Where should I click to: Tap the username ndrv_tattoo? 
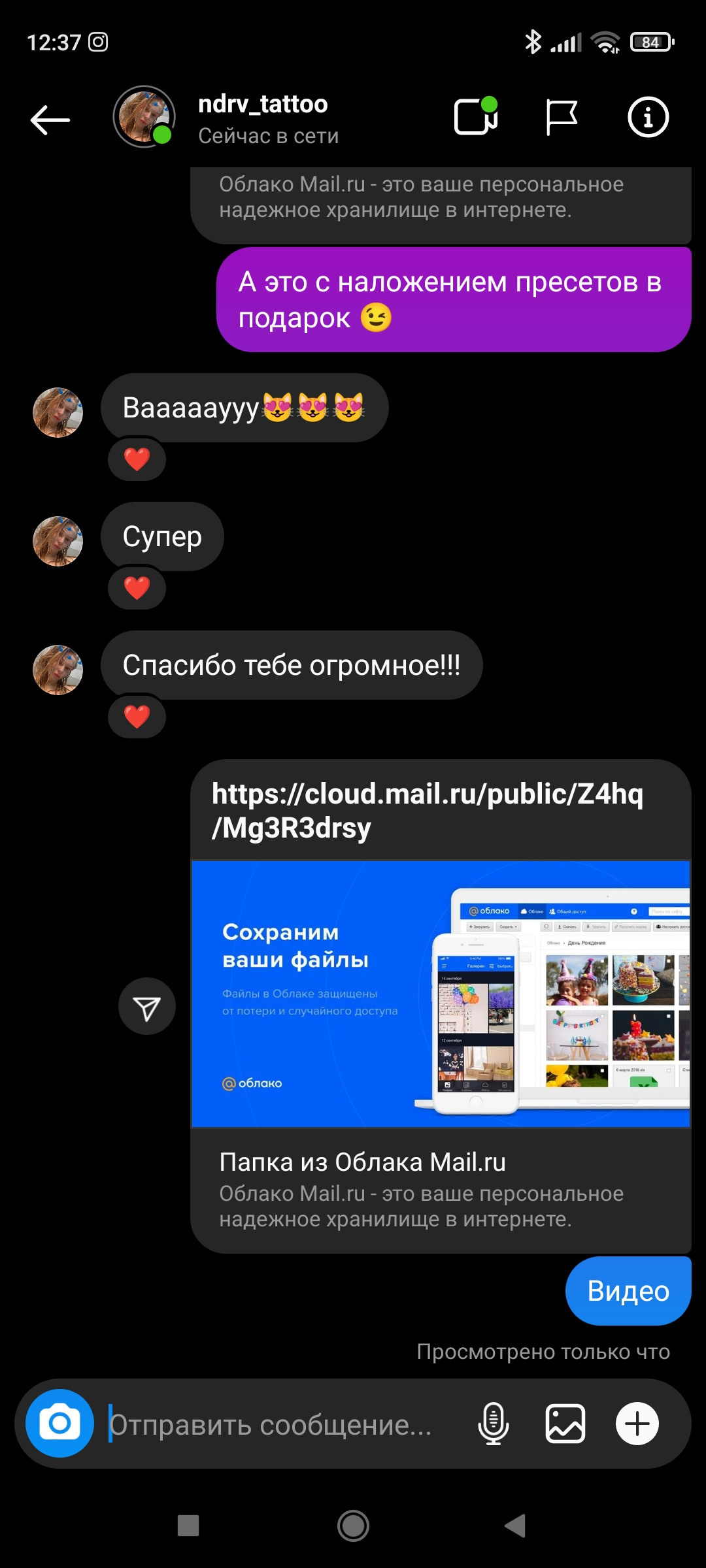(261, 103)
